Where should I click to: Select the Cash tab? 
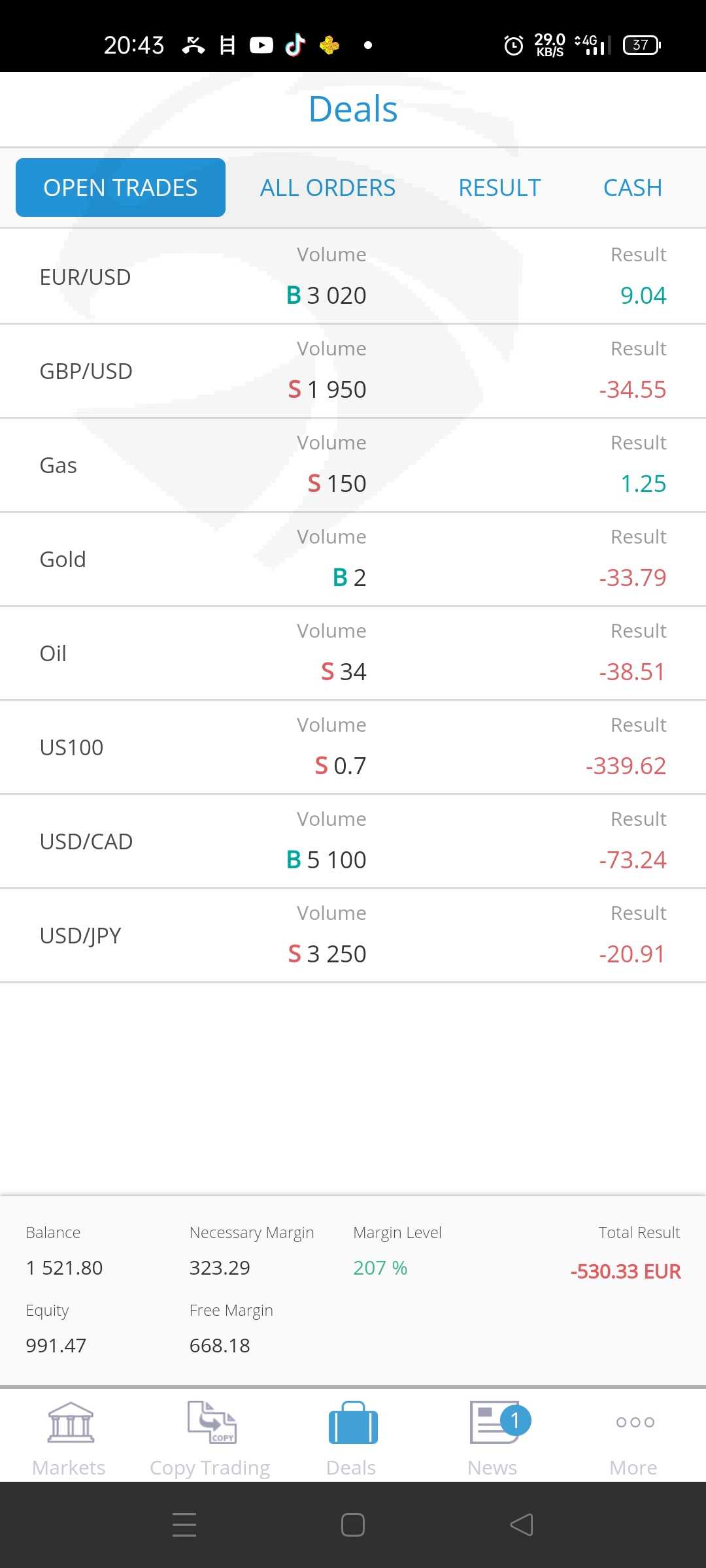coord(632,188)
